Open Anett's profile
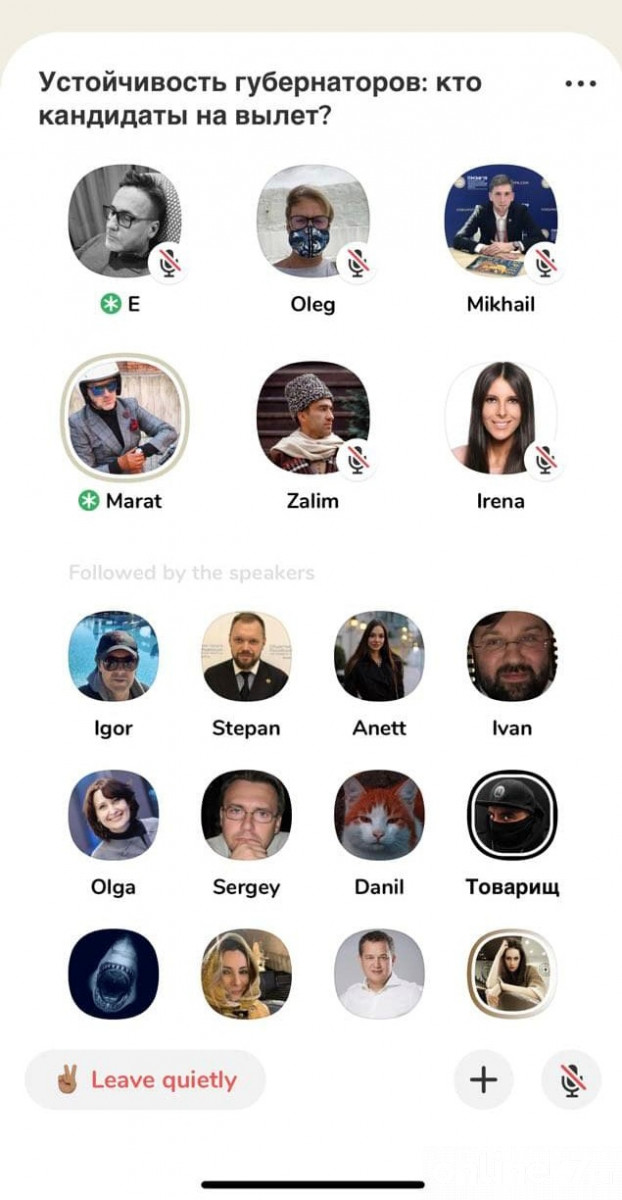 pos(379,656)
